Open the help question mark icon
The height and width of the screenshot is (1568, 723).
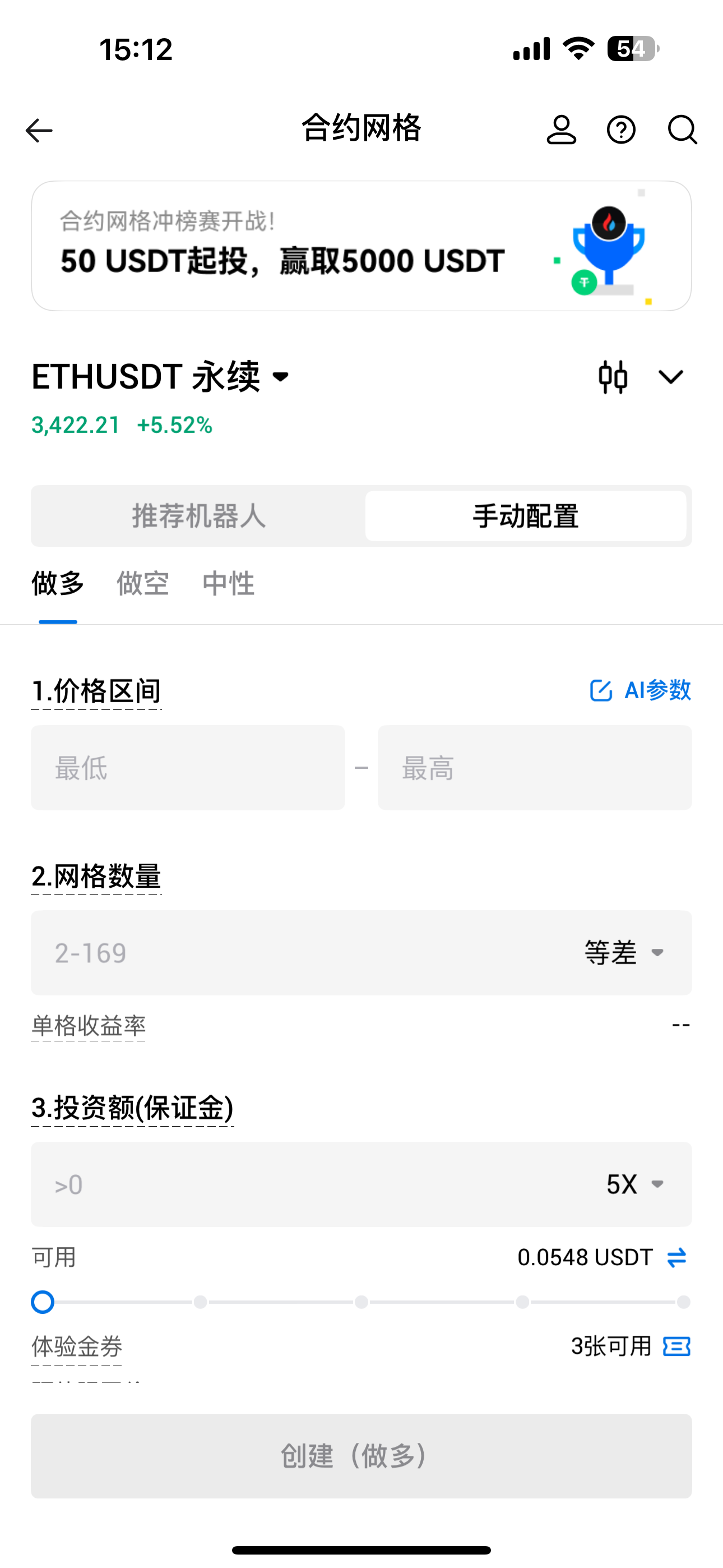[x=622, y=130]
